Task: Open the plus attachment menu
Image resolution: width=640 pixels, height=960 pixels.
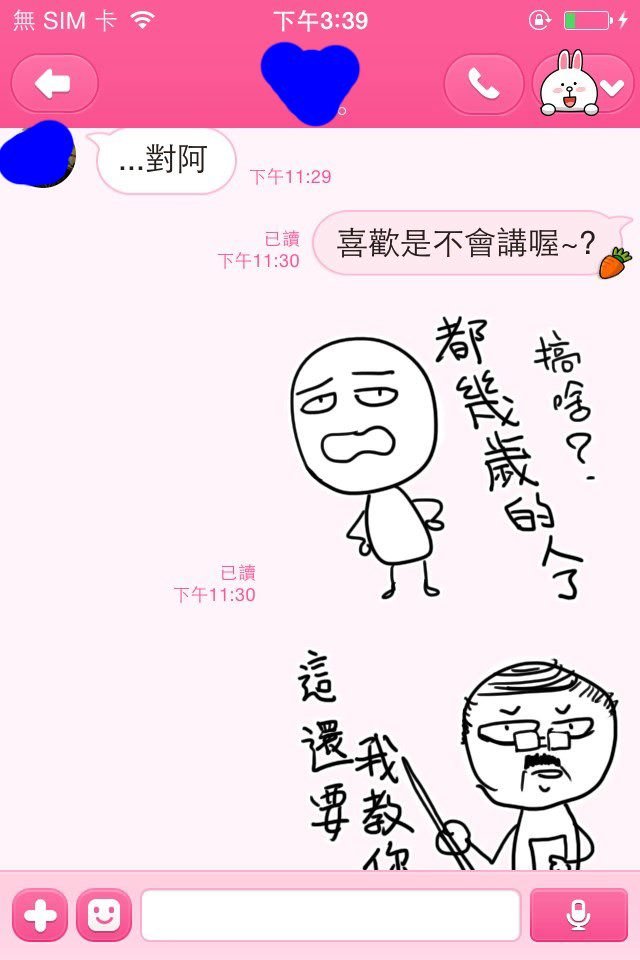Action: point(40,914)
